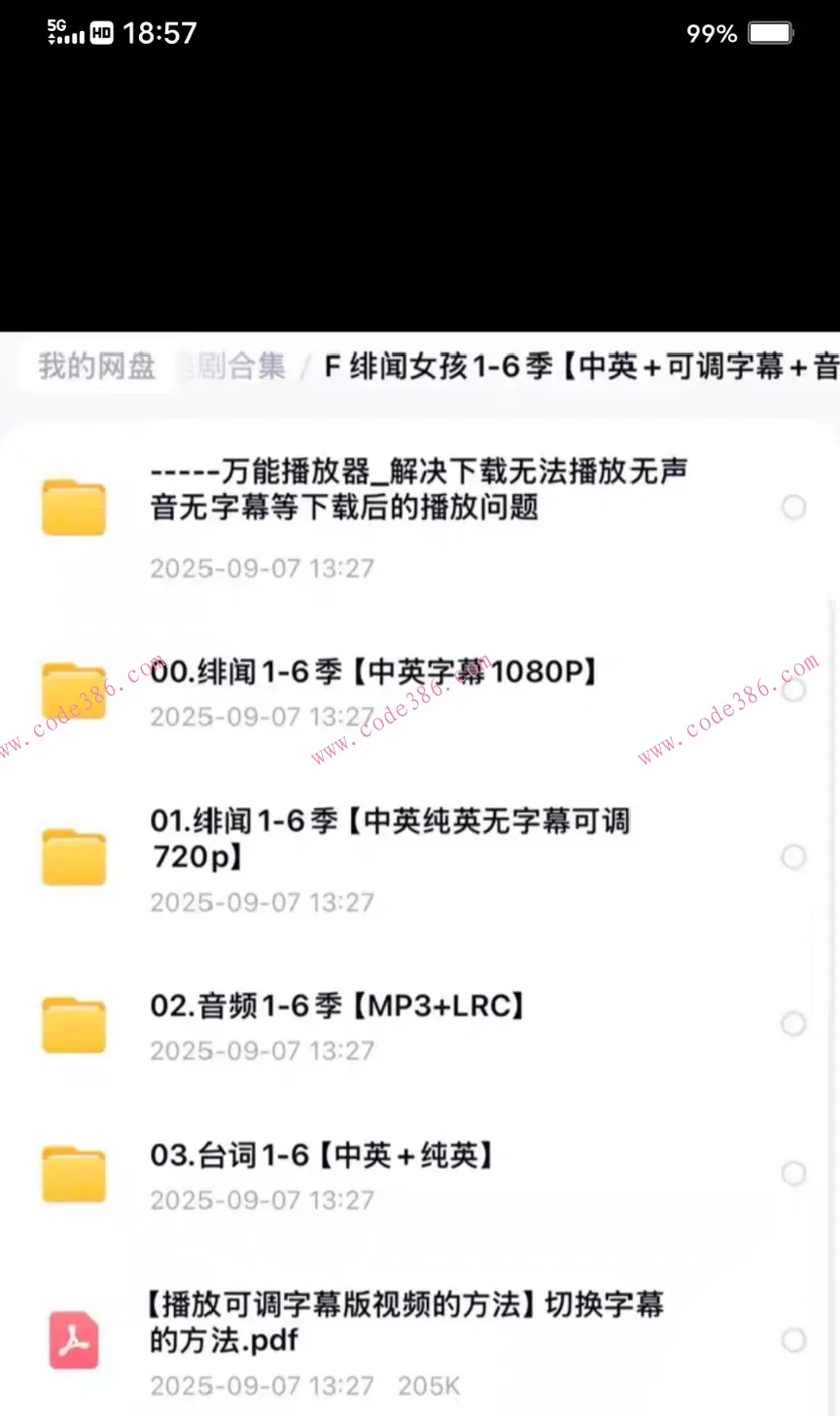The width and height of the screenshot is (840, 1416).
Task: Navigate to 我的网盘 breadcrumb
Action: click(95, 366)
